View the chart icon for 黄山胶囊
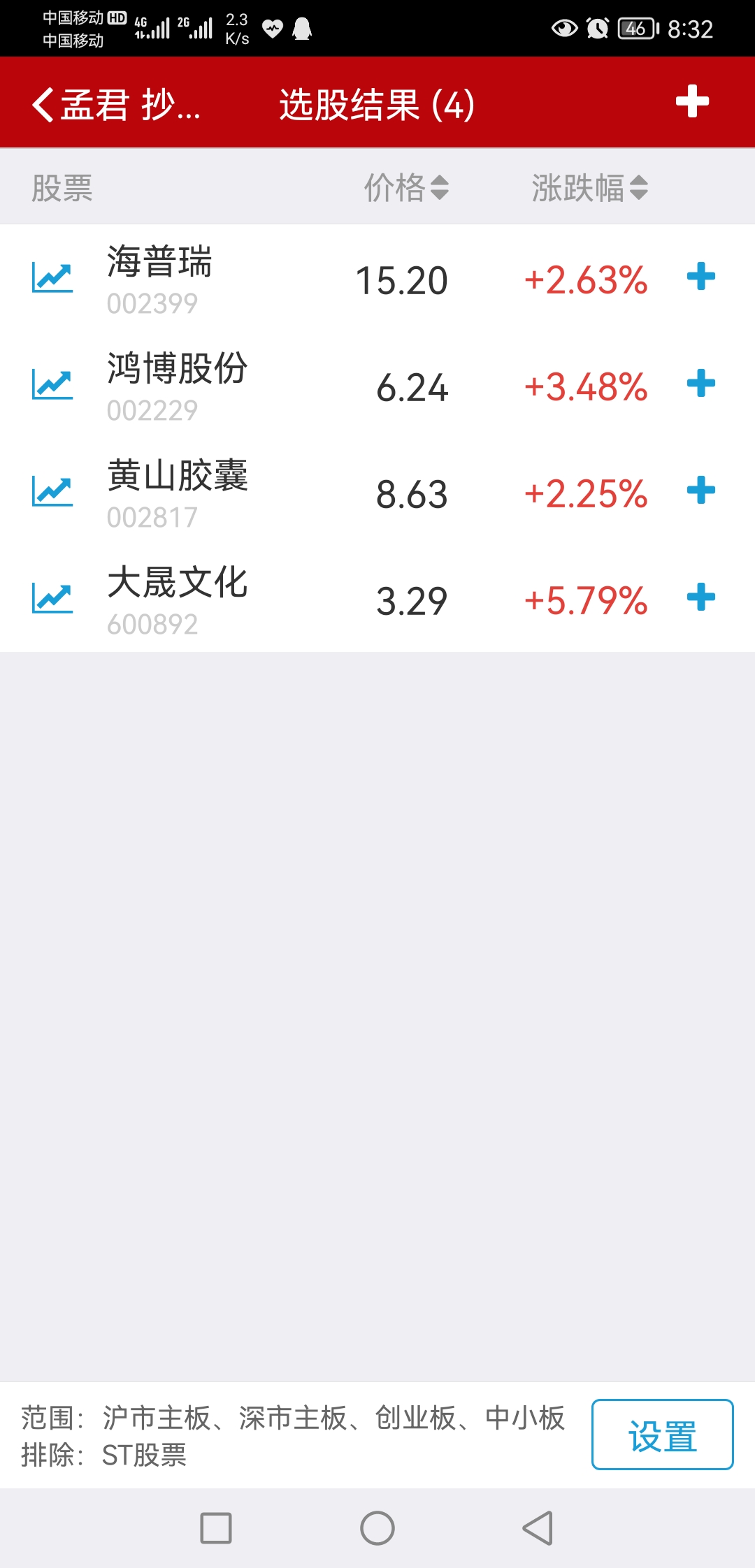 (x=52, y=491)
